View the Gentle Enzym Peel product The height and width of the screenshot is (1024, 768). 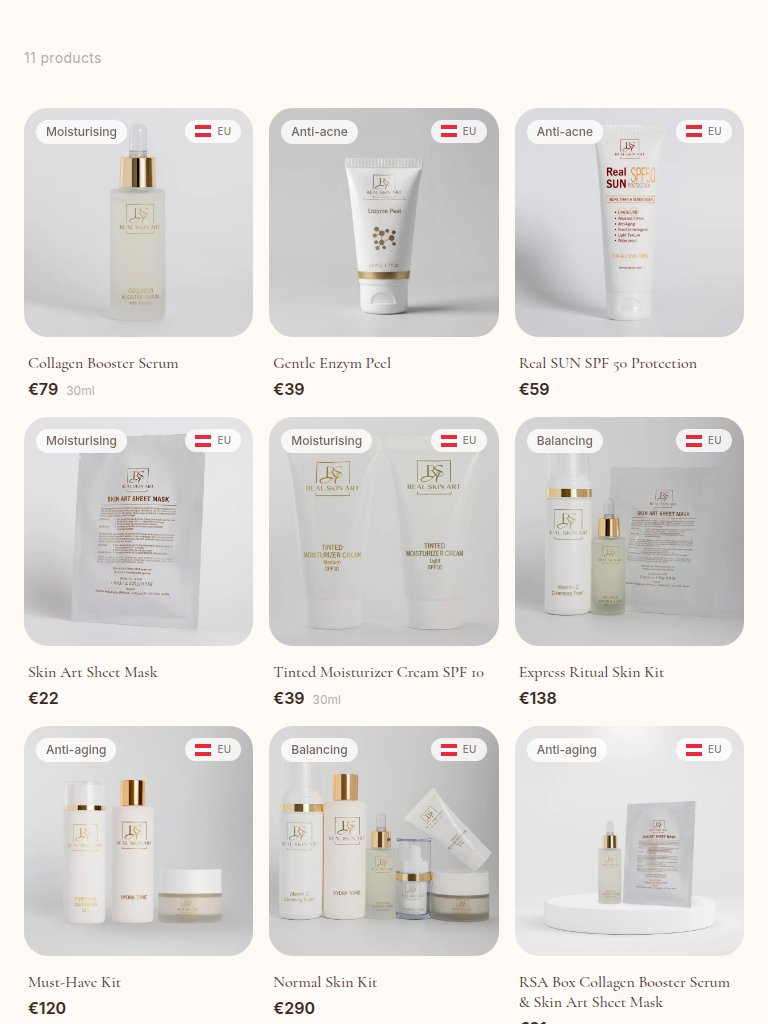click(383, 222)
